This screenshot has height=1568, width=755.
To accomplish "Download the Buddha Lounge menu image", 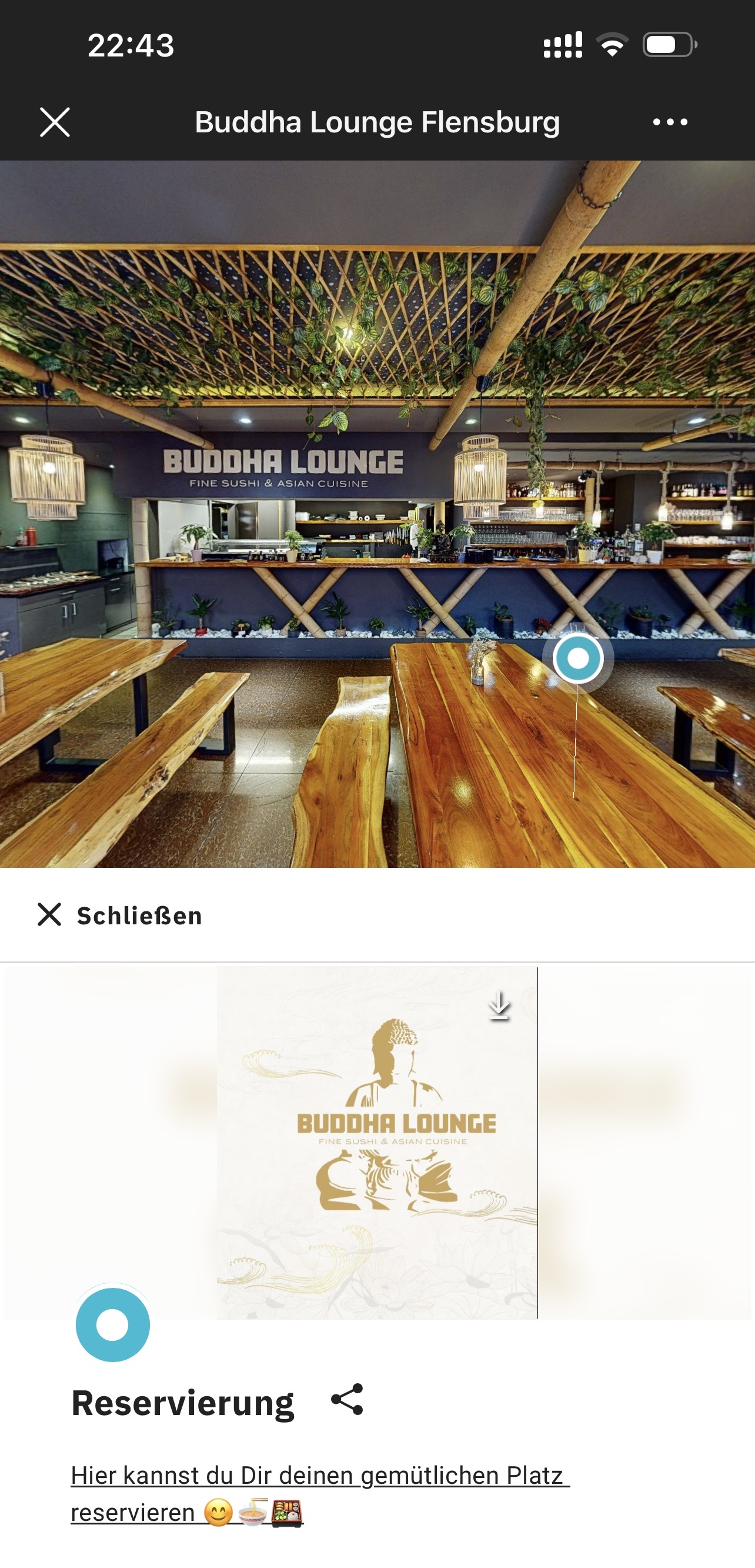I will pos(499,1006).
